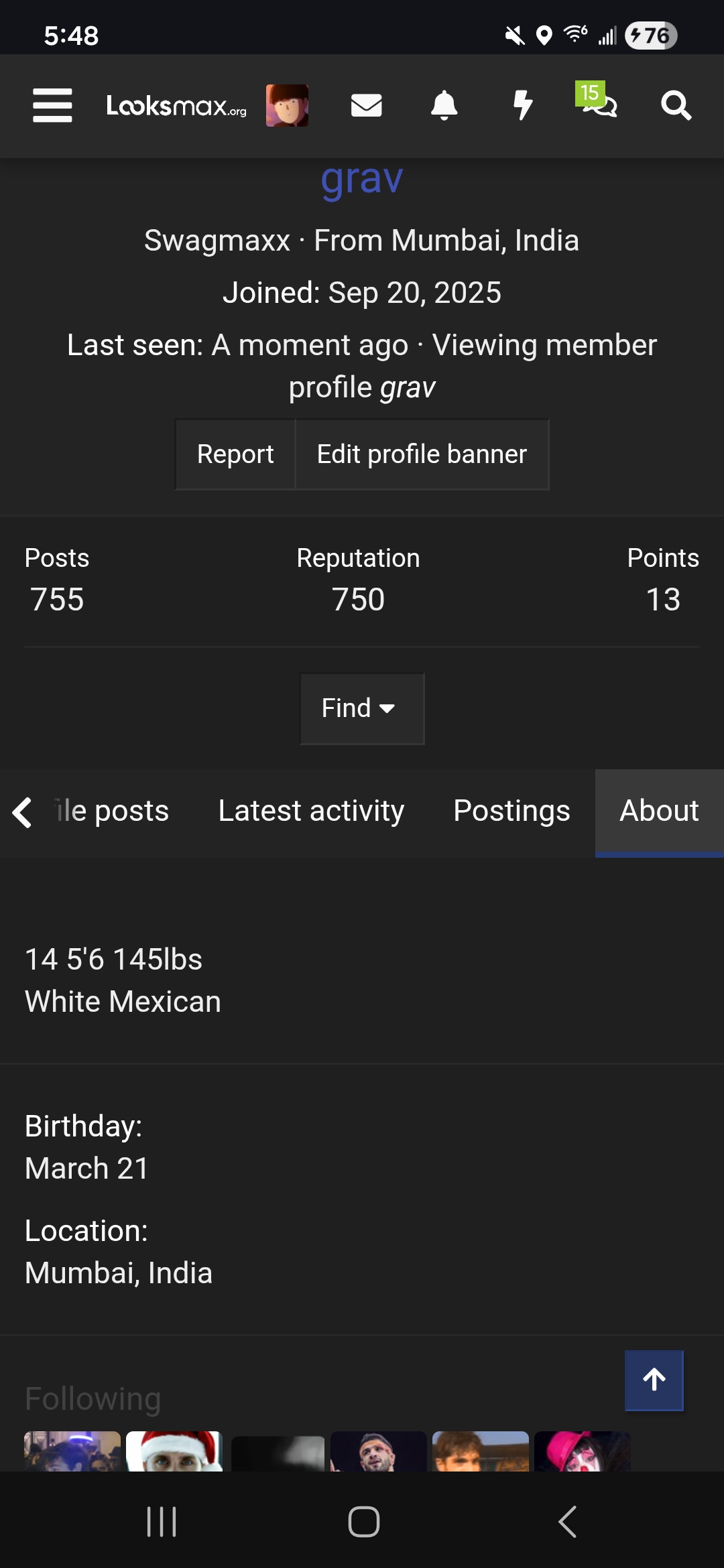Report this member profile
Screen dimensions: 724x1568
[x=235, y=454]
